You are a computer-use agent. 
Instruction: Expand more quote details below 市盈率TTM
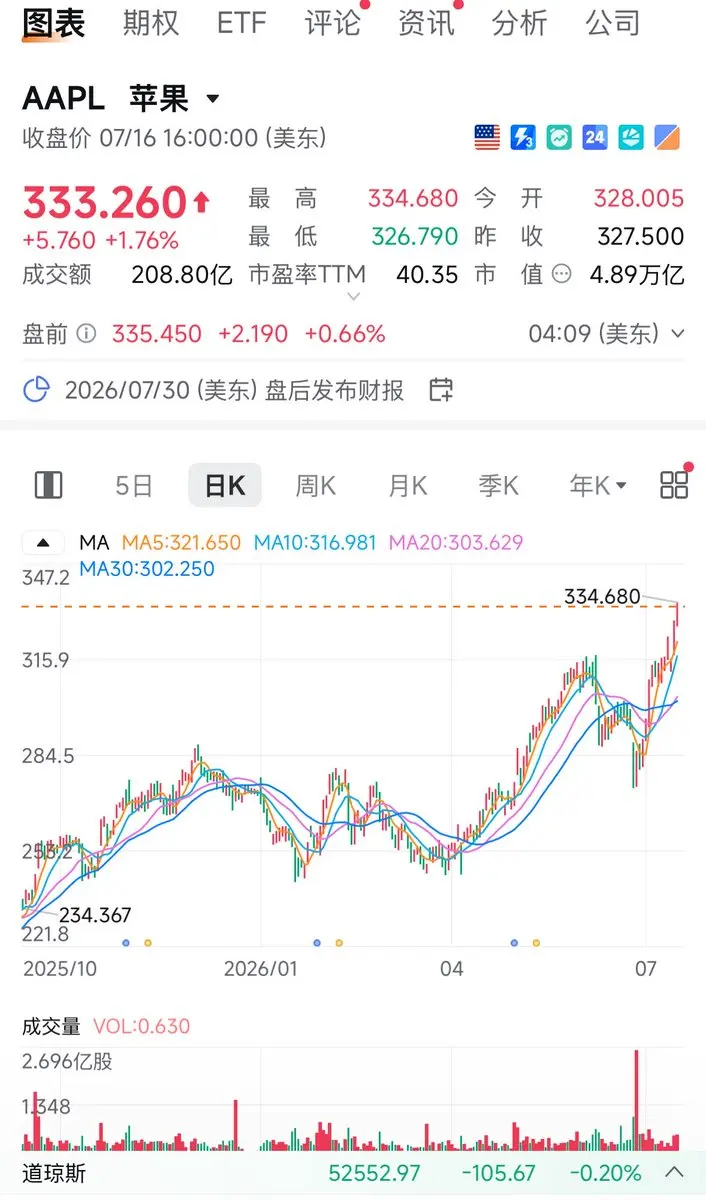[x=354, y=297]
